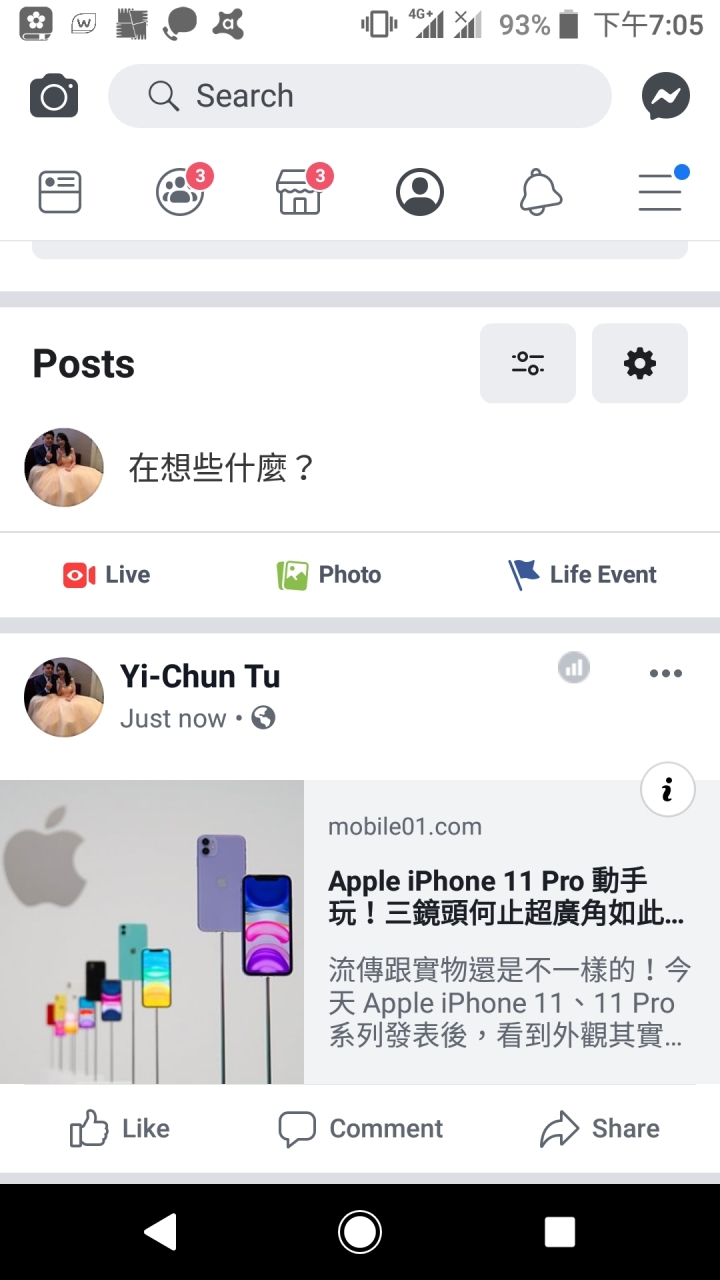Open the camera icon

(x=54, y=97)
